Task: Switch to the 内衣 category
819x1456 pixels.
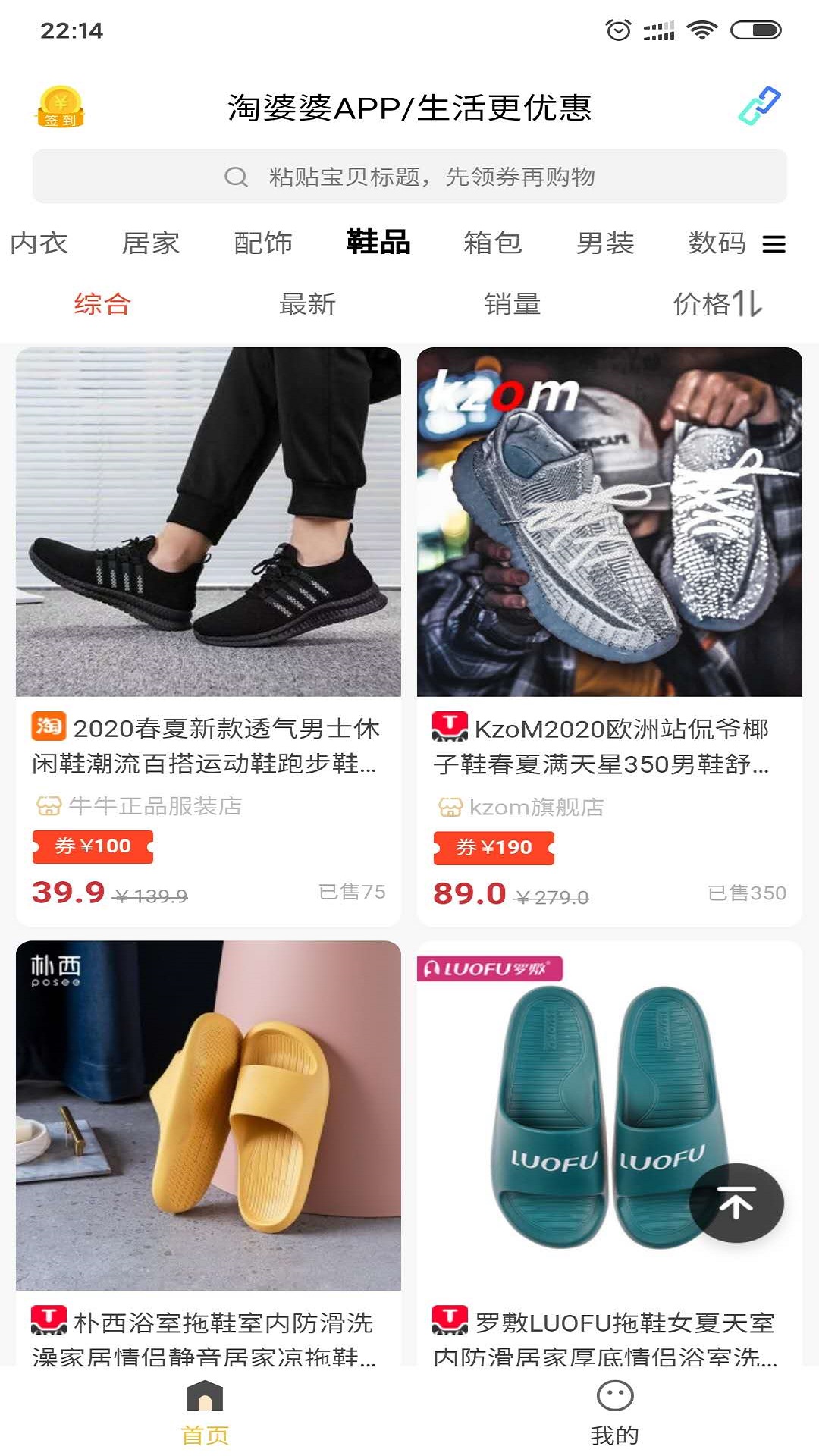Action: coord(39,243)
